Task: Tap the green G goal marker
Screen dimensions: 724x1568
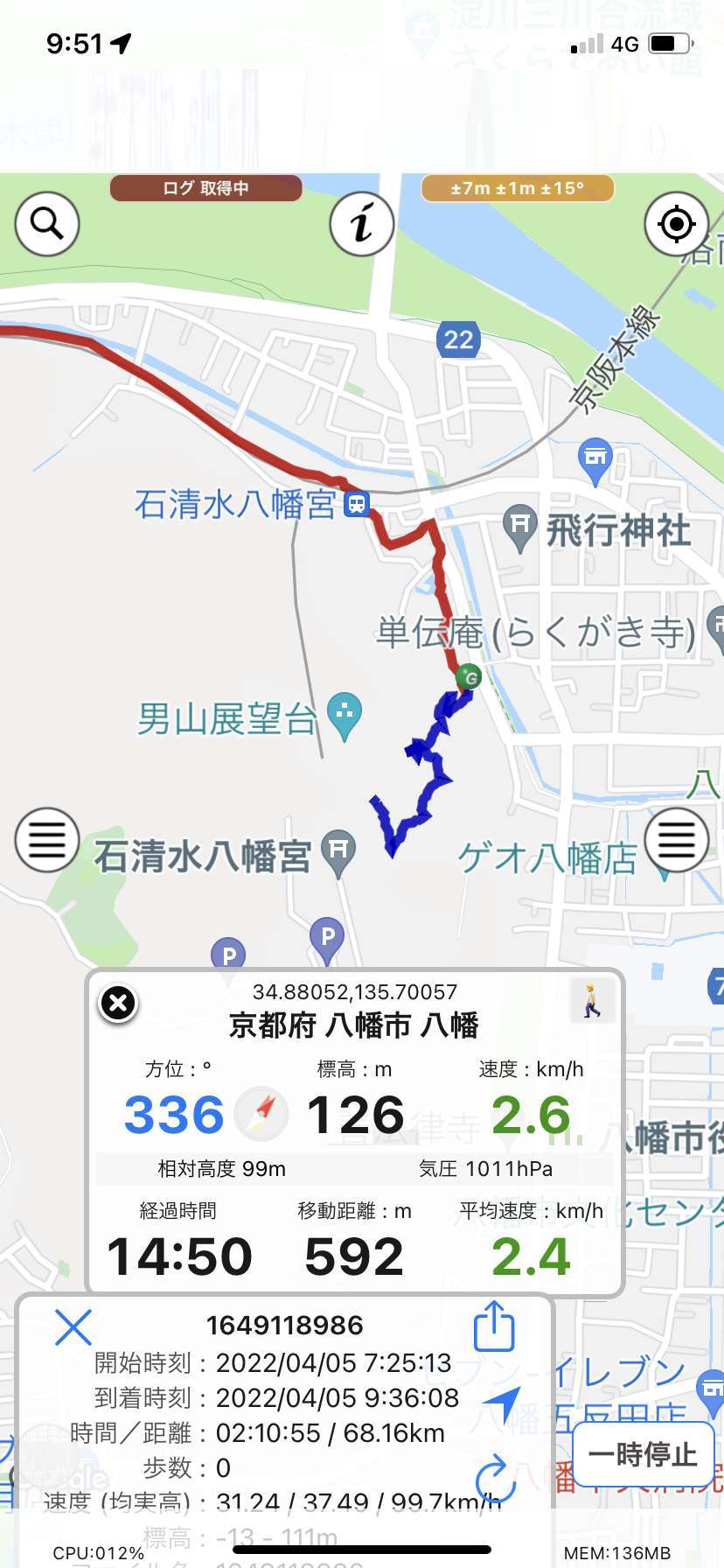Action: (x=470, y=676)
